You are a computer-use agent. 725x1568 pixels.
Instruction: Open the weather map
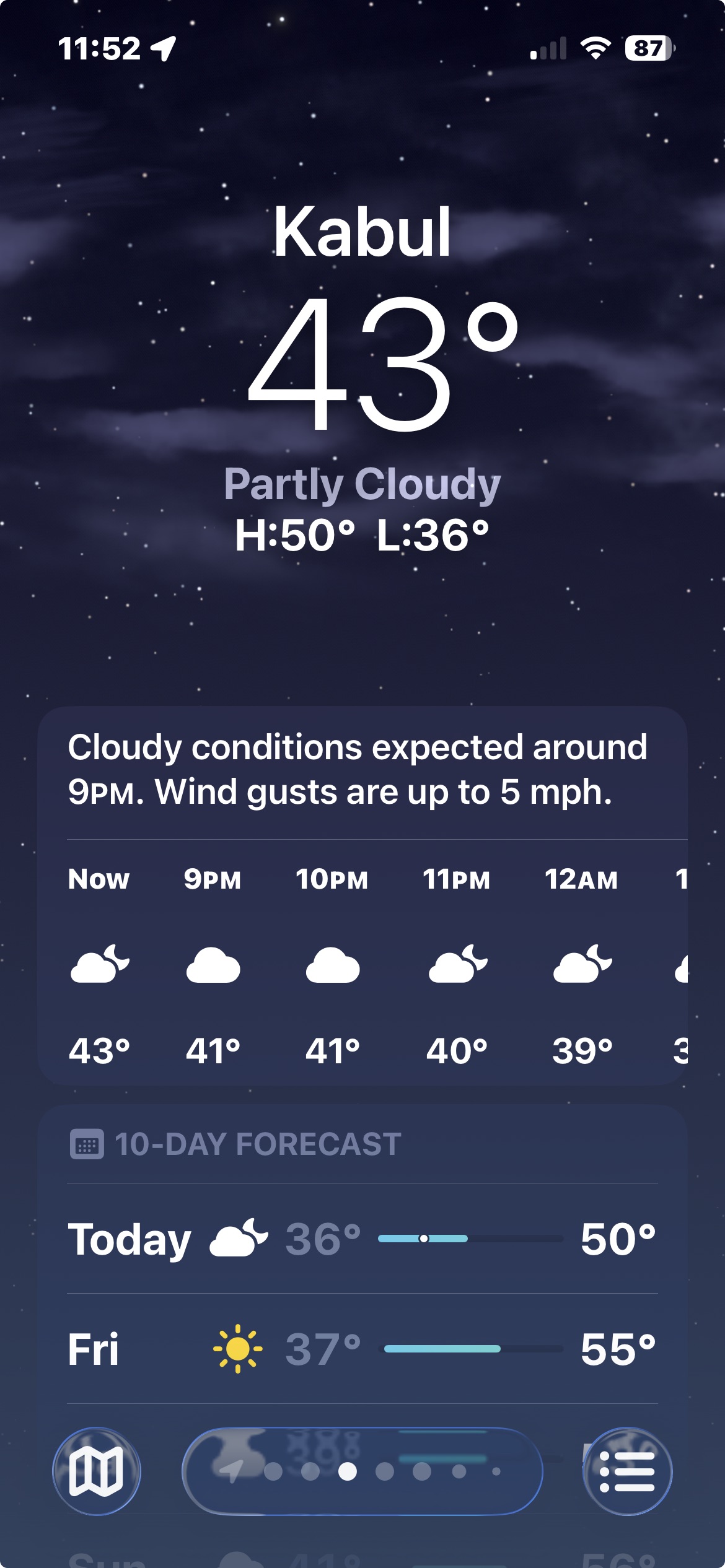tap(96, 1471)
